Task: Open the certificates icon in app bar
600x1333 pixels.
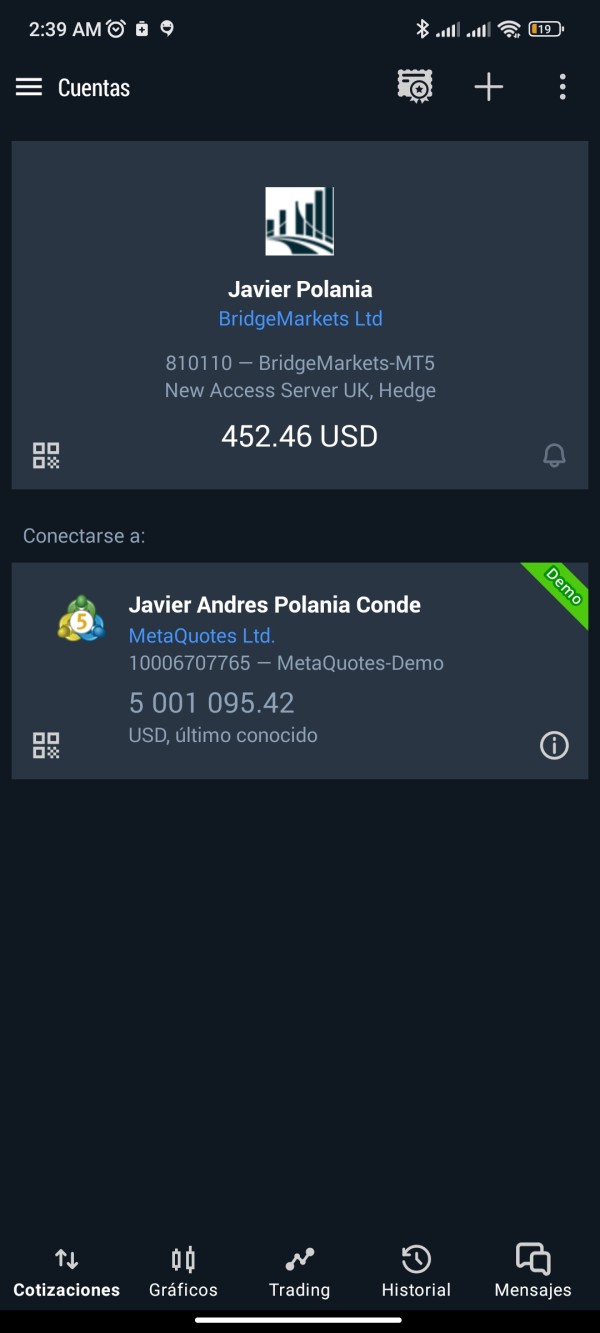Action: pyautogui.click(x=415, y=87)
